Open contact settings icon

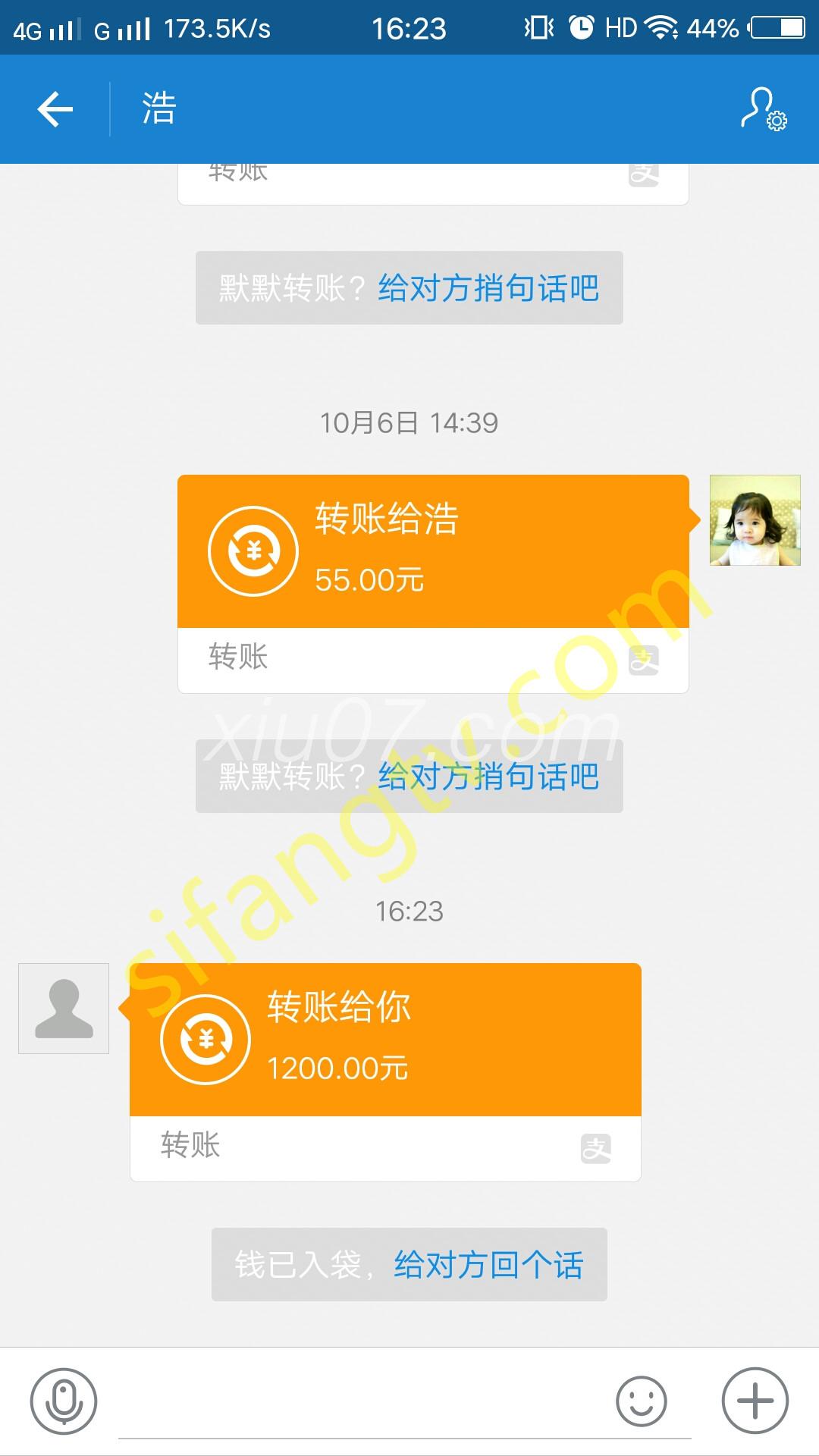pyautogui.click(x=763, y=109)
